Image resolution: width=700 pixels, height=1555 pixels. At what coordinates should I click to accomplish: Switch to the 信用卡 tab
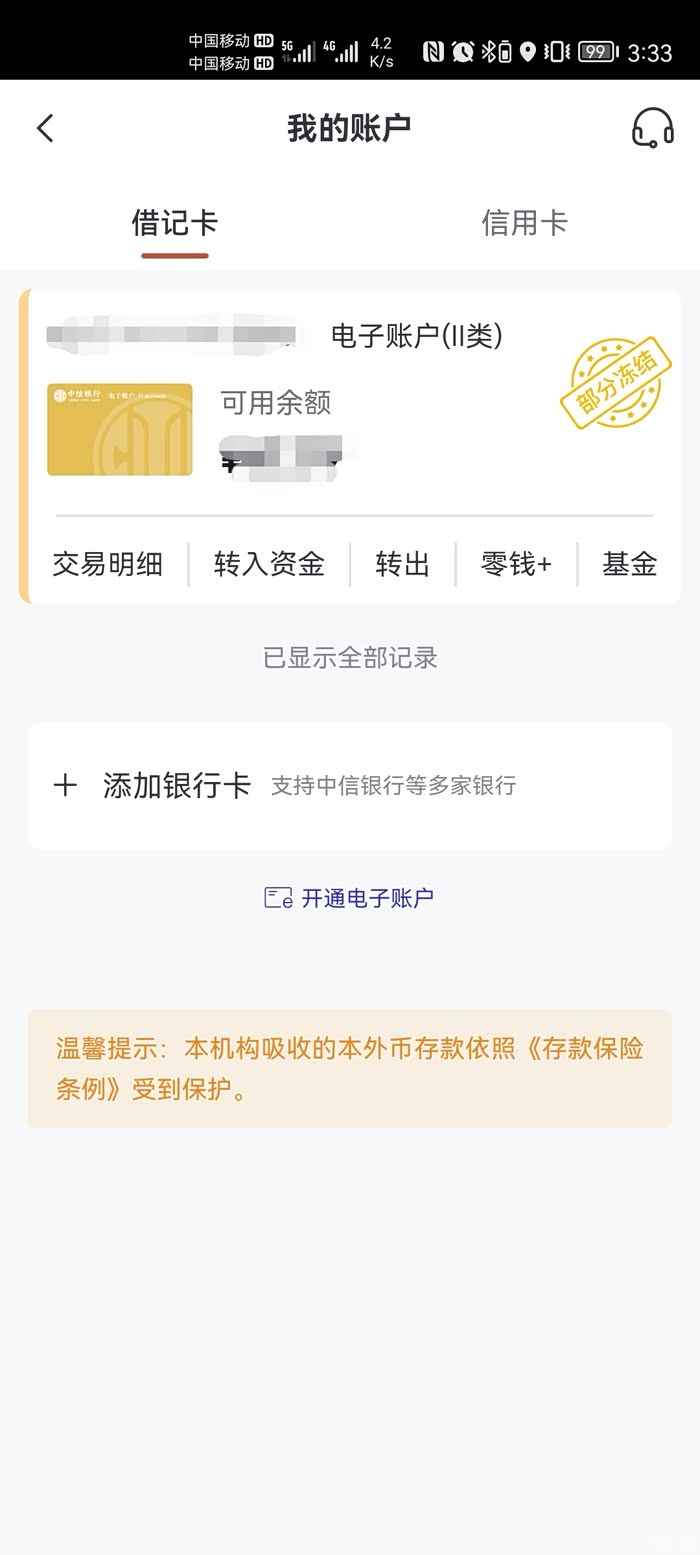(524, 223)
